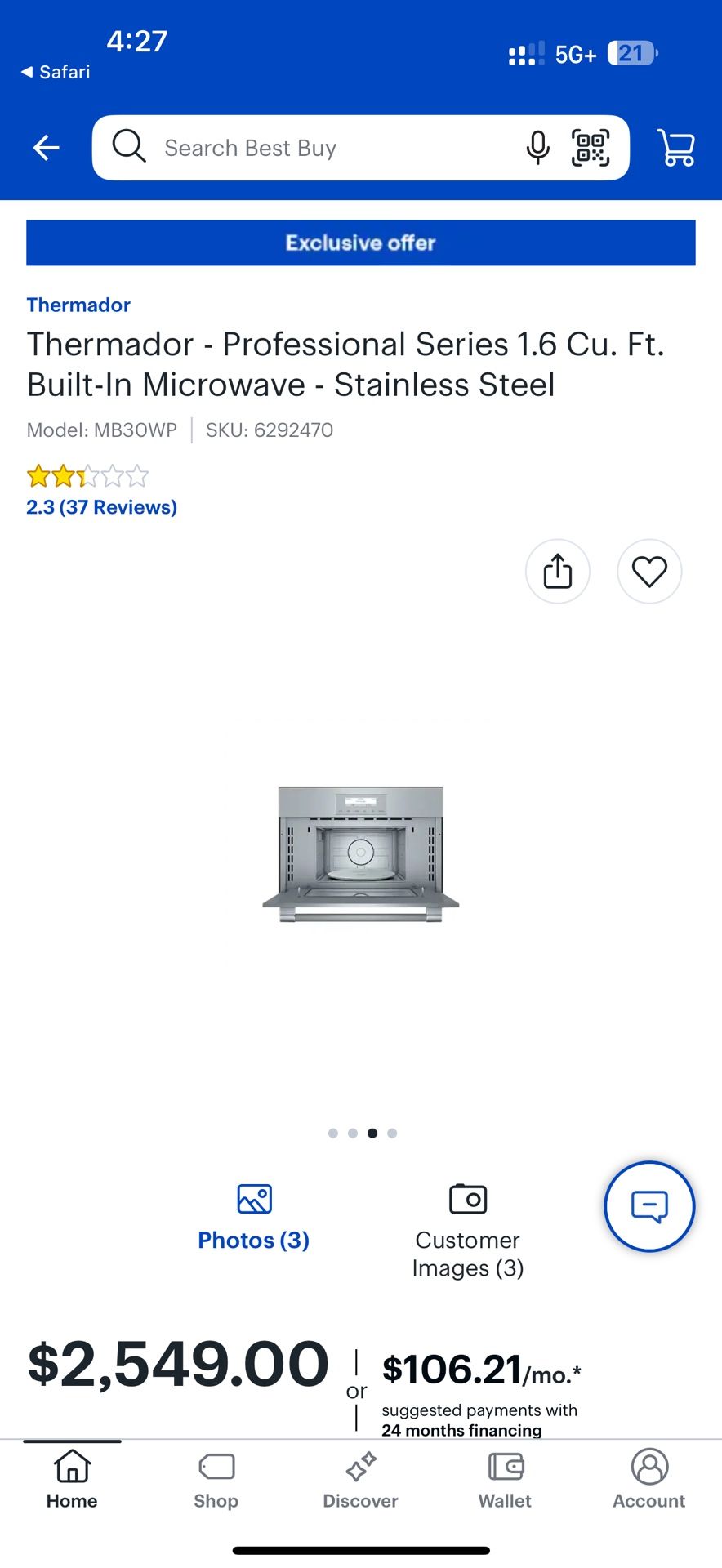Jump to the first image via carousel dot
The width and height of the screenshot is (722, 1568).
pyautogui.click(x=333, y=1133)
